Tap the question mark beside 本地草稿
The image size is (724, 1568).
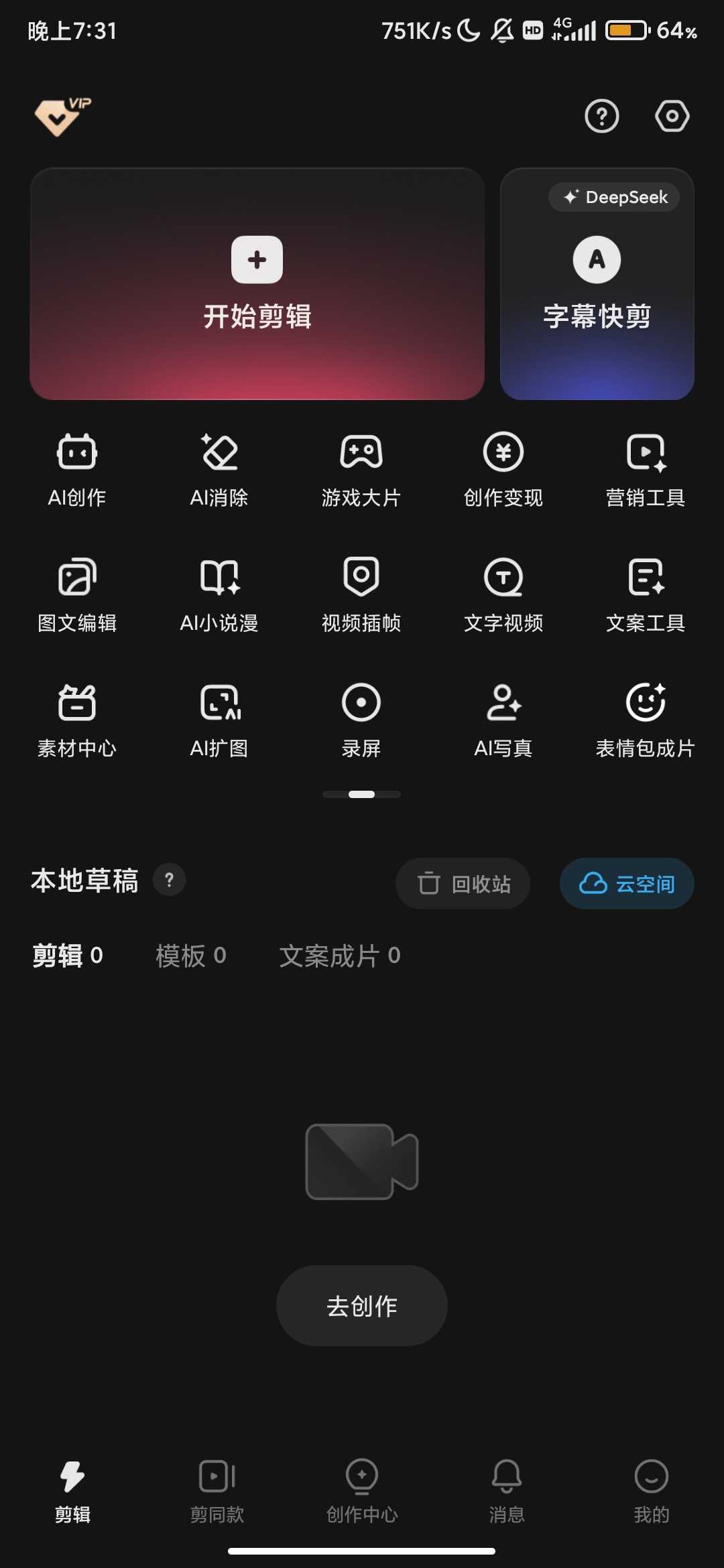169,880
